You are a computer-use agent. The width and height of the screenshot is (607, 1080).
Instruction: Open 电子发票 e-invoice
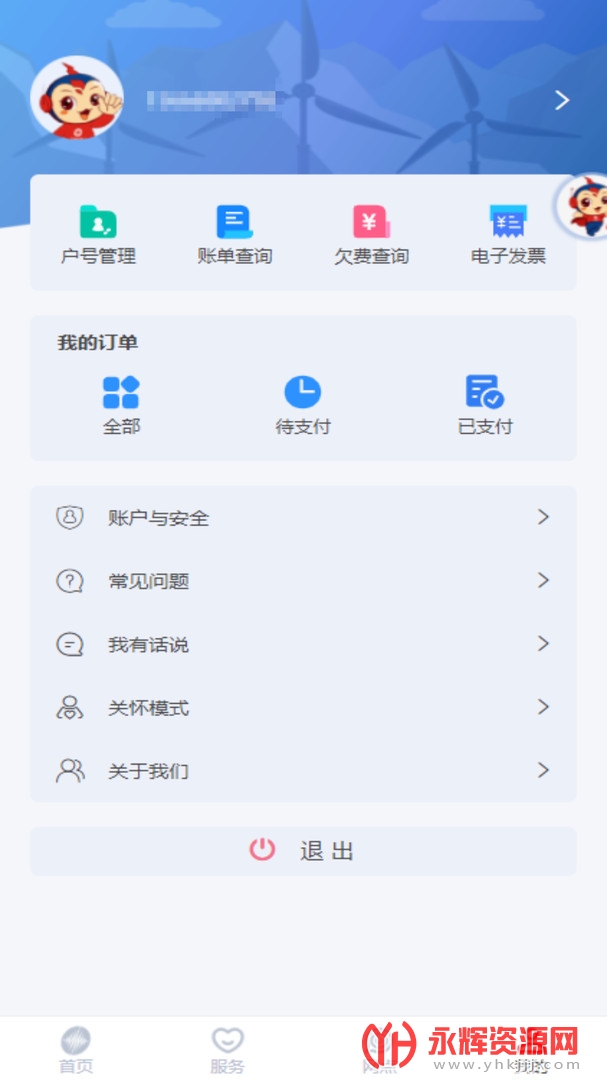[508, 235]
